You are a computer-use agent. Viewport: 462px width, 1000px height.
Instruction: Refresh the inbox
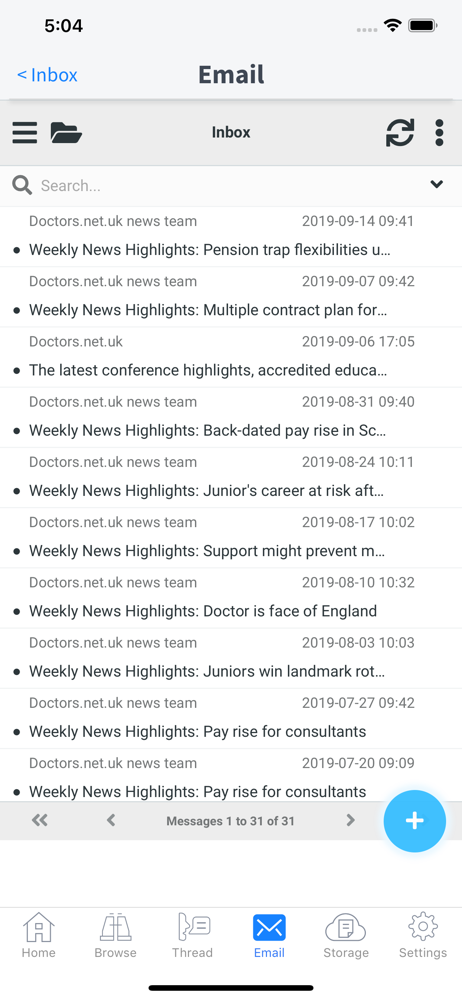pos(400,133)
